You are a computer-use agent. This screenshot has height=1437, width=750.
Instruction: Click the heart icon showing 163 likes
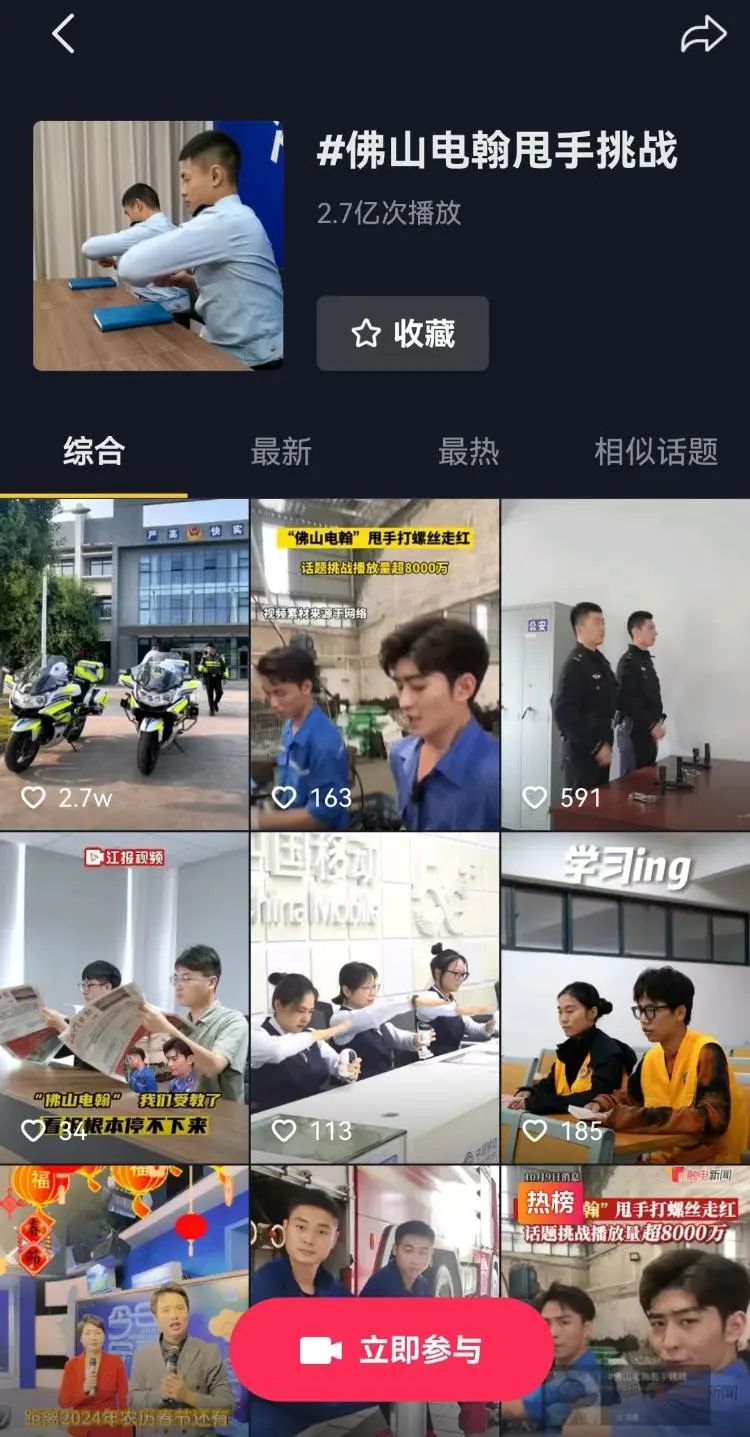pyautogui.click(x=283, y=797)
